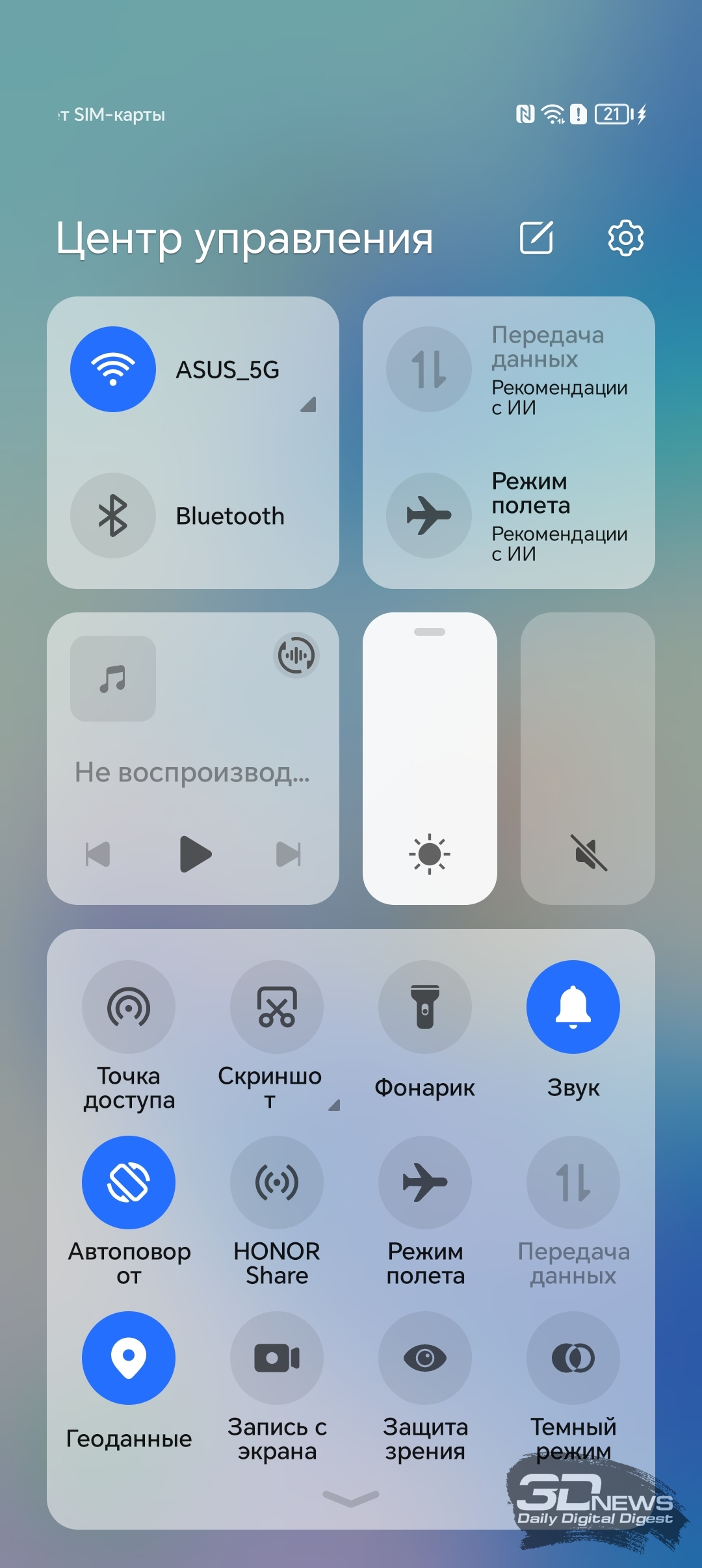702x1568 pixels.
Task: Turn off Wi-Fi ASUS_5G
Action: 113,369
